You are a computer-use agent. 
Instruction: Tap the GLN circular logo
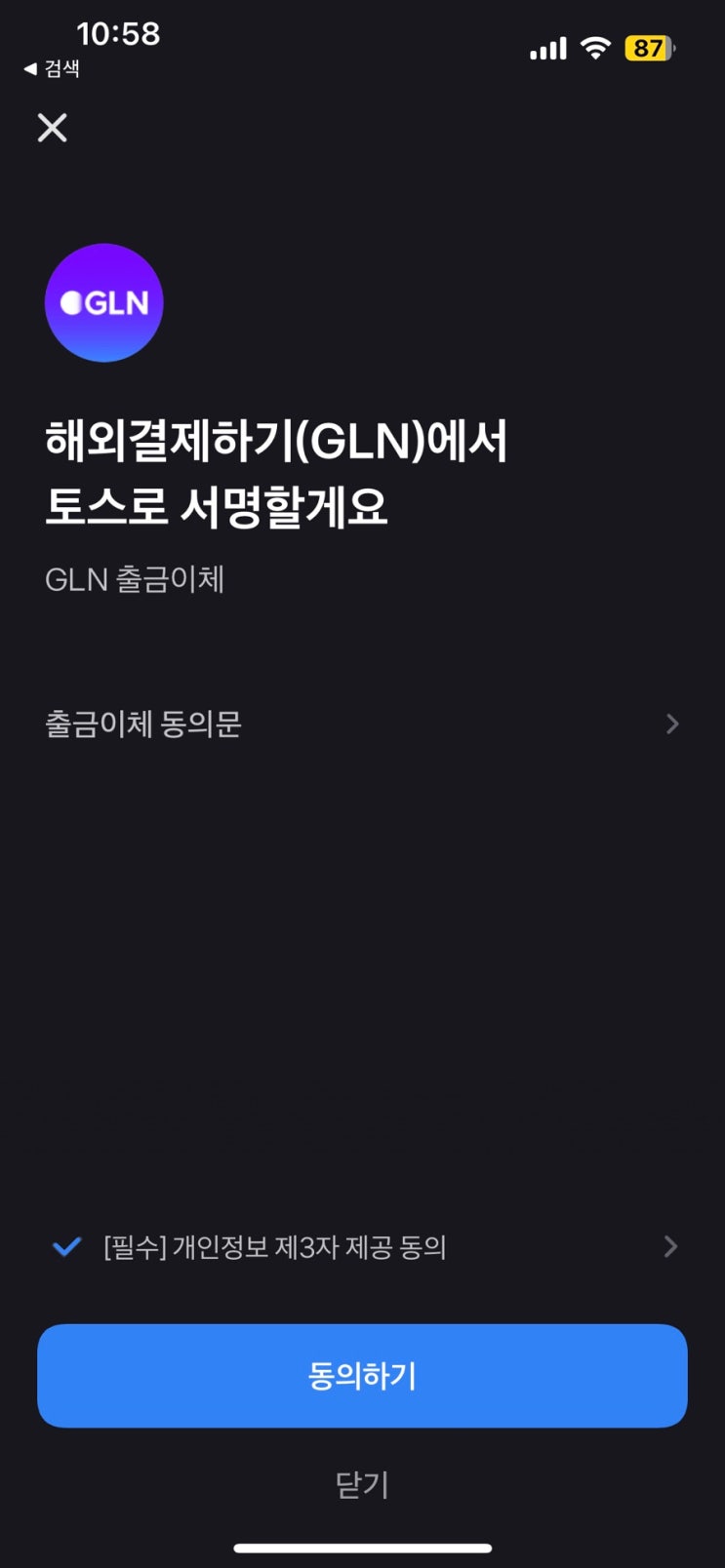(x=103, y=302)
